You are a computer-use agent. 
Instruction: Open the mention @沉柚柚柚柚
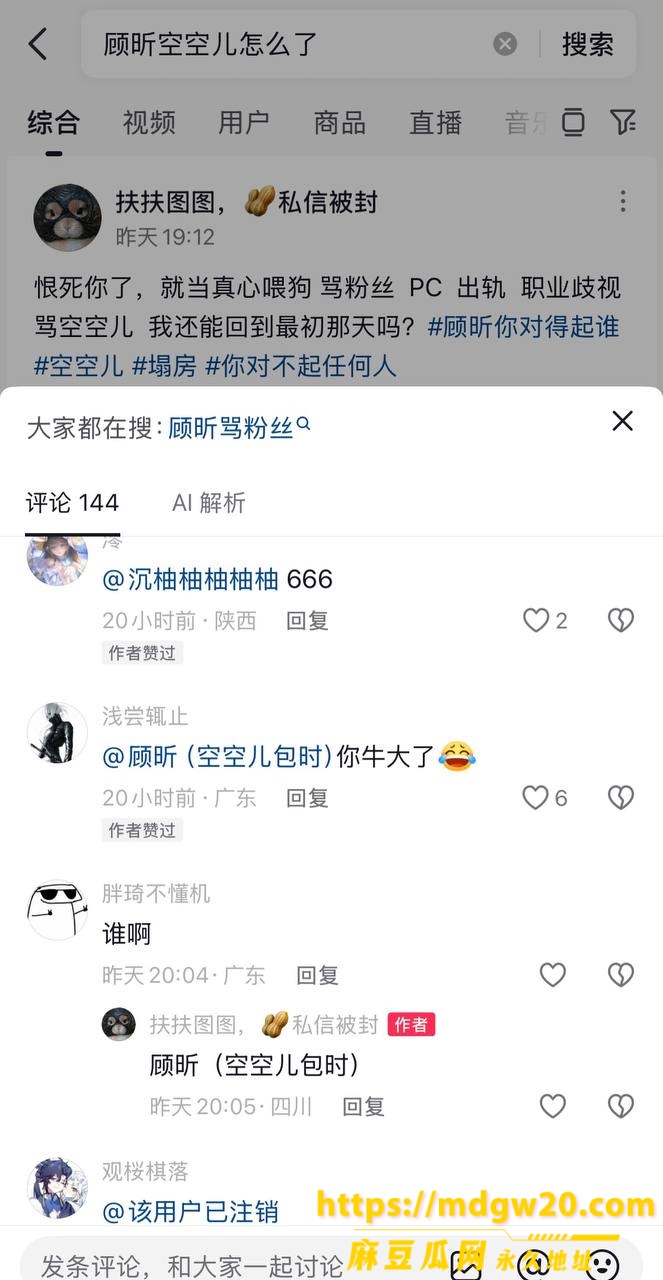point(191,579)
